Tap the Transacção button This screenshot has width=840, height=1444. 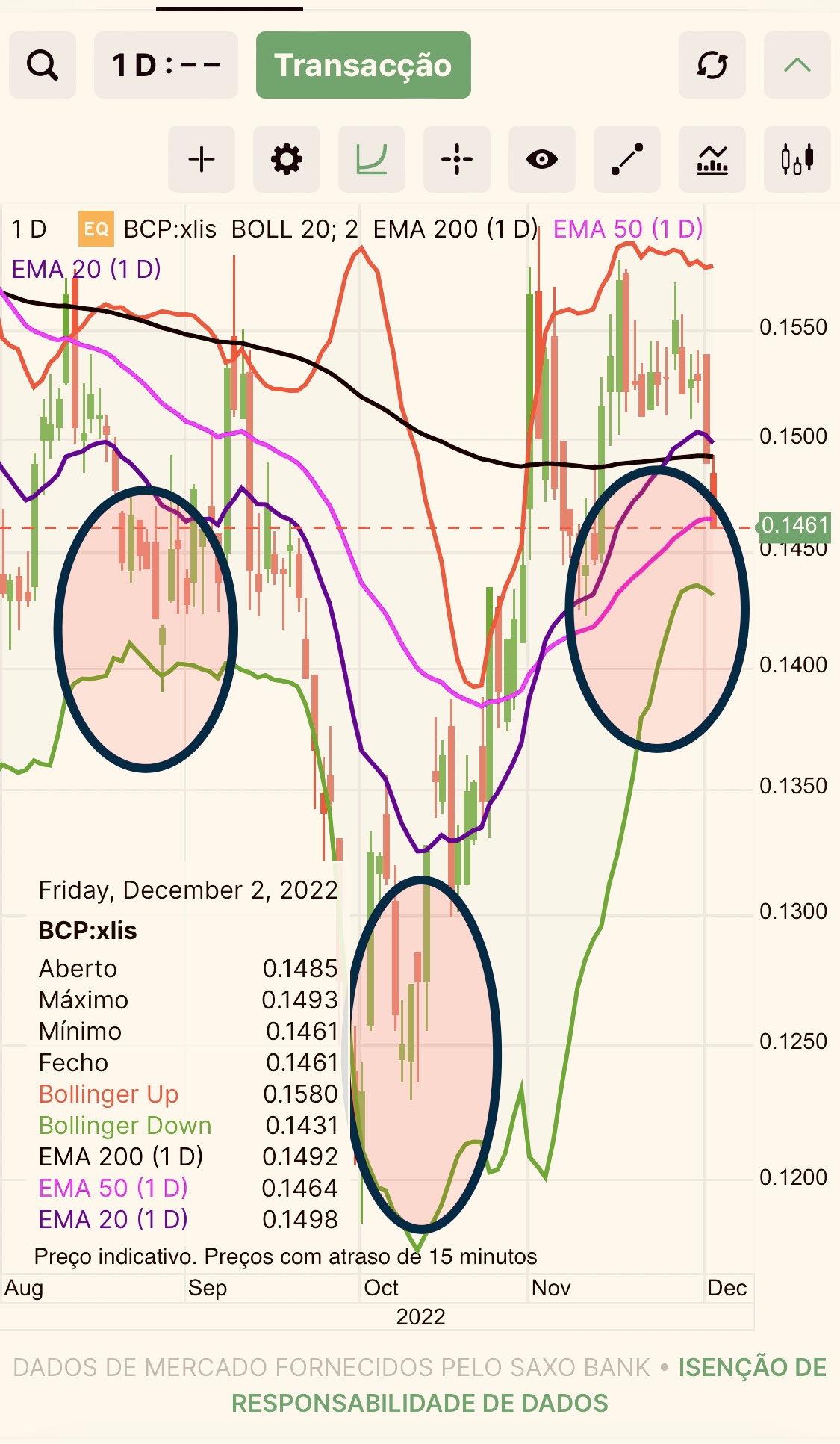[x=363, y=65]
